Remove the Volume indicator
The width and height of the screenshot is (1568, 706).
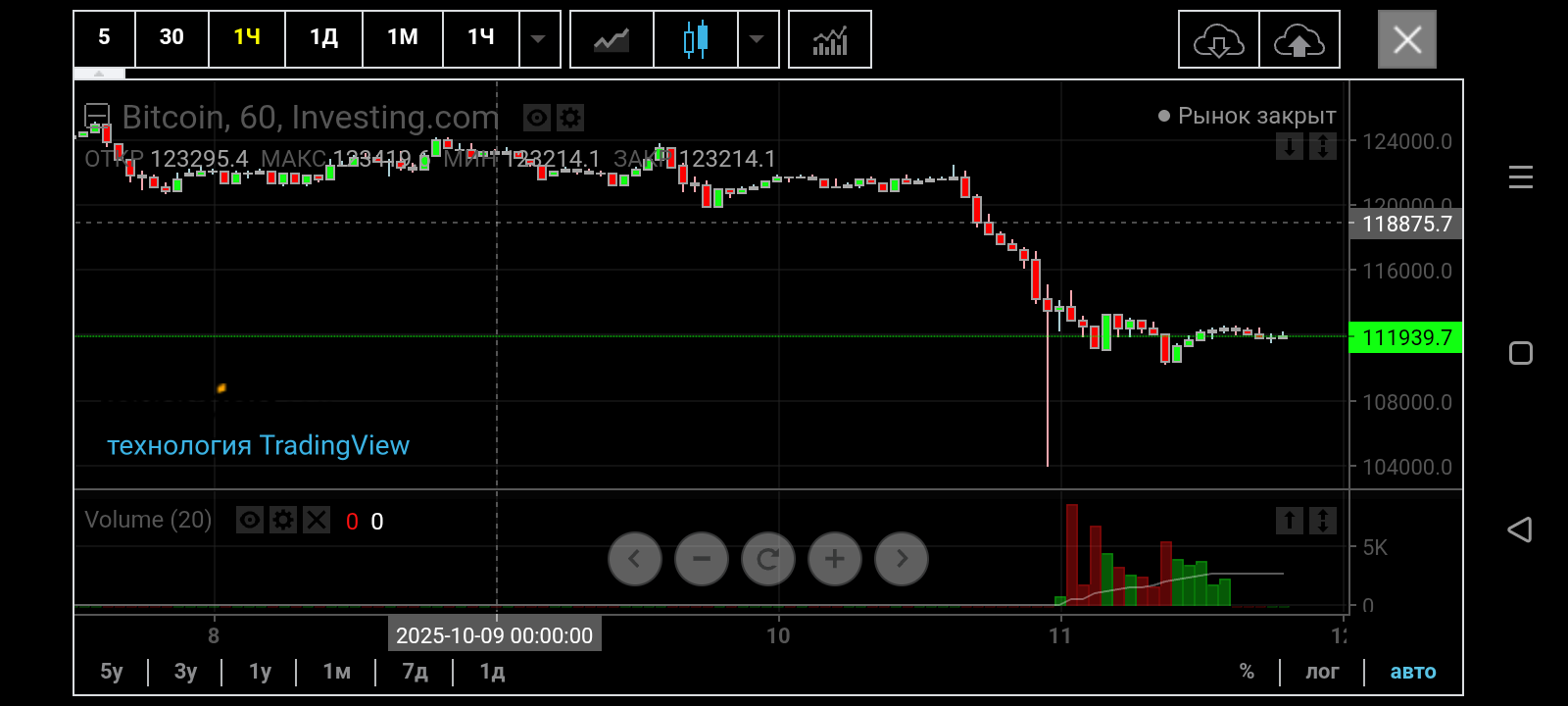tap(316, 520)
